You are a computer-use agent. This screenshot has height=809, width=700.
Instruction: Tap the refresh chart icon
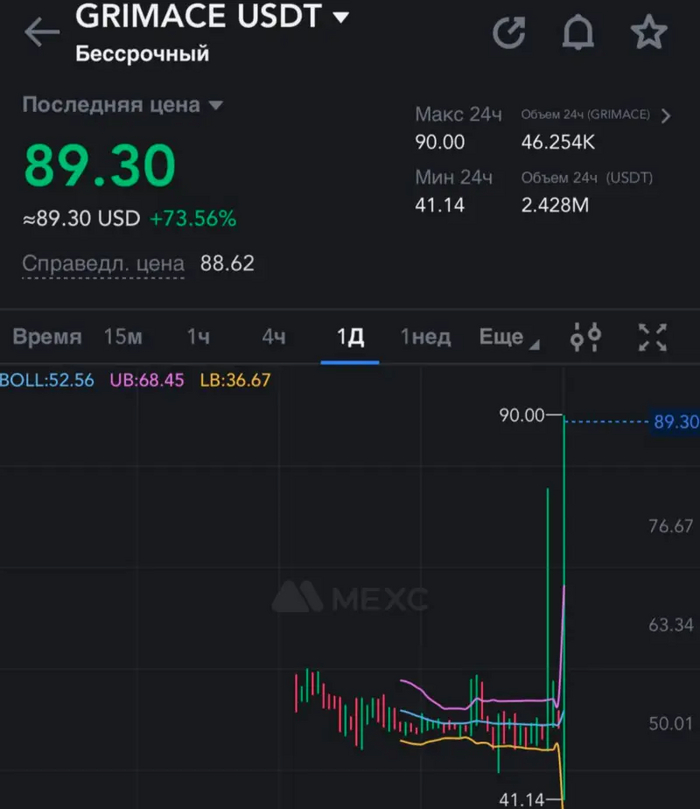[509, 33]
